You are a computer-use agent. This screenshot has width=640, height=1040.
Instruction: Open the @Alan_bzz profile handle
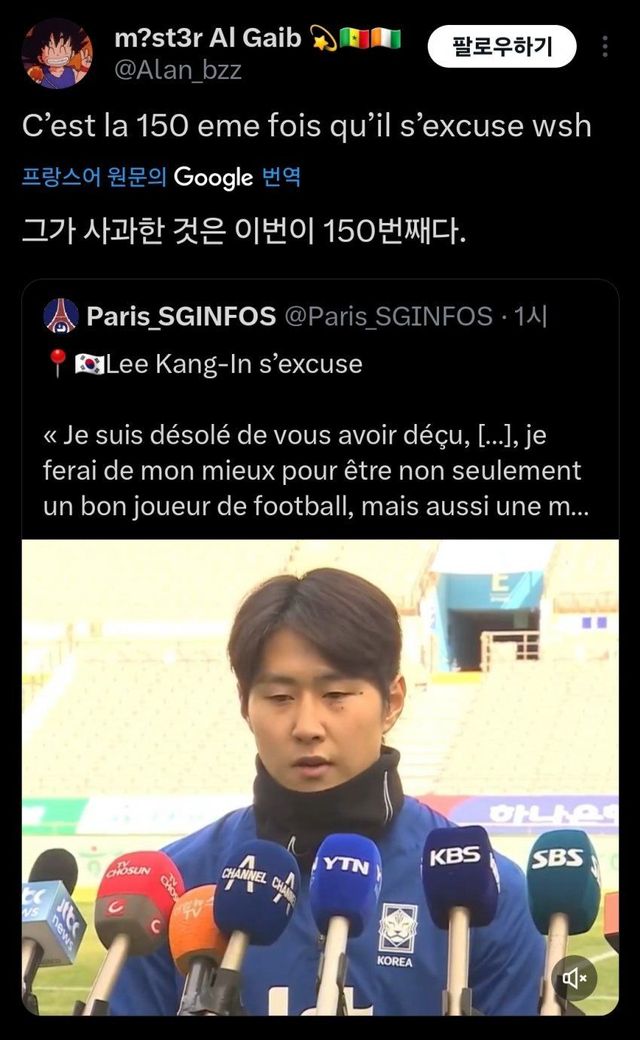point(178,70)
